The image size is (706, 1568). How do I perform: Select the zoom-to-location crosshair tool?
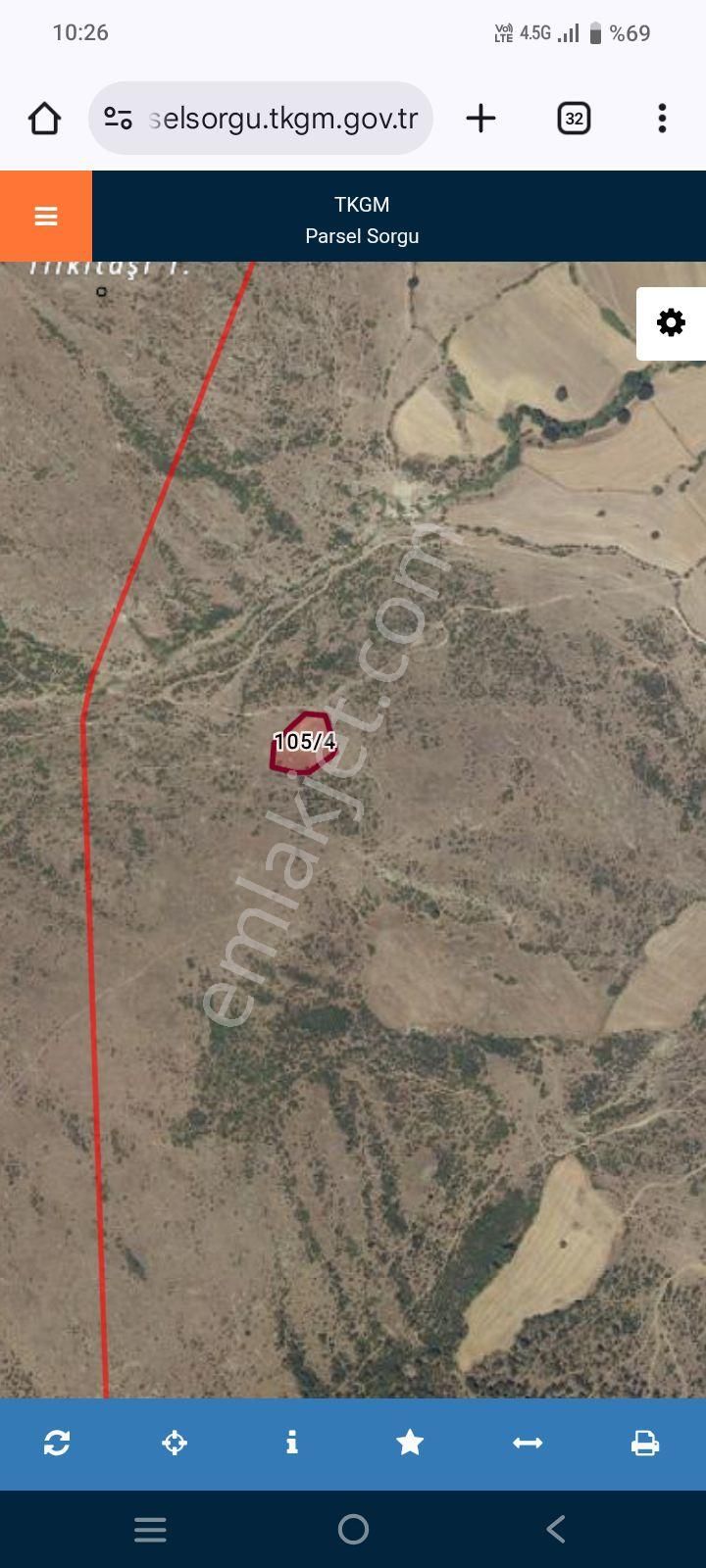176,1443
